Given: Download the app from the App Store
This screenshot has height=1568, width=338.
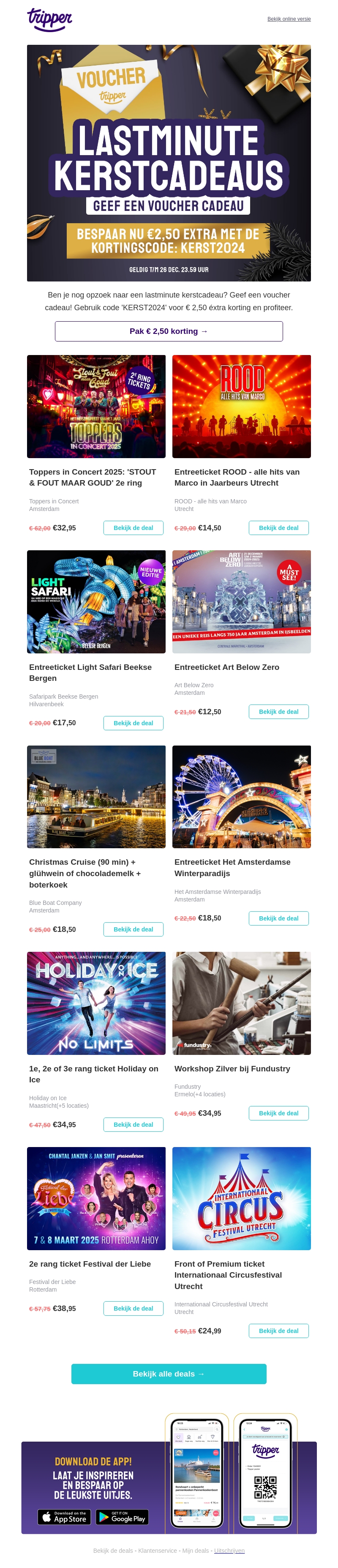Looking at the screenshot, I should click(x=64, y=1517).
